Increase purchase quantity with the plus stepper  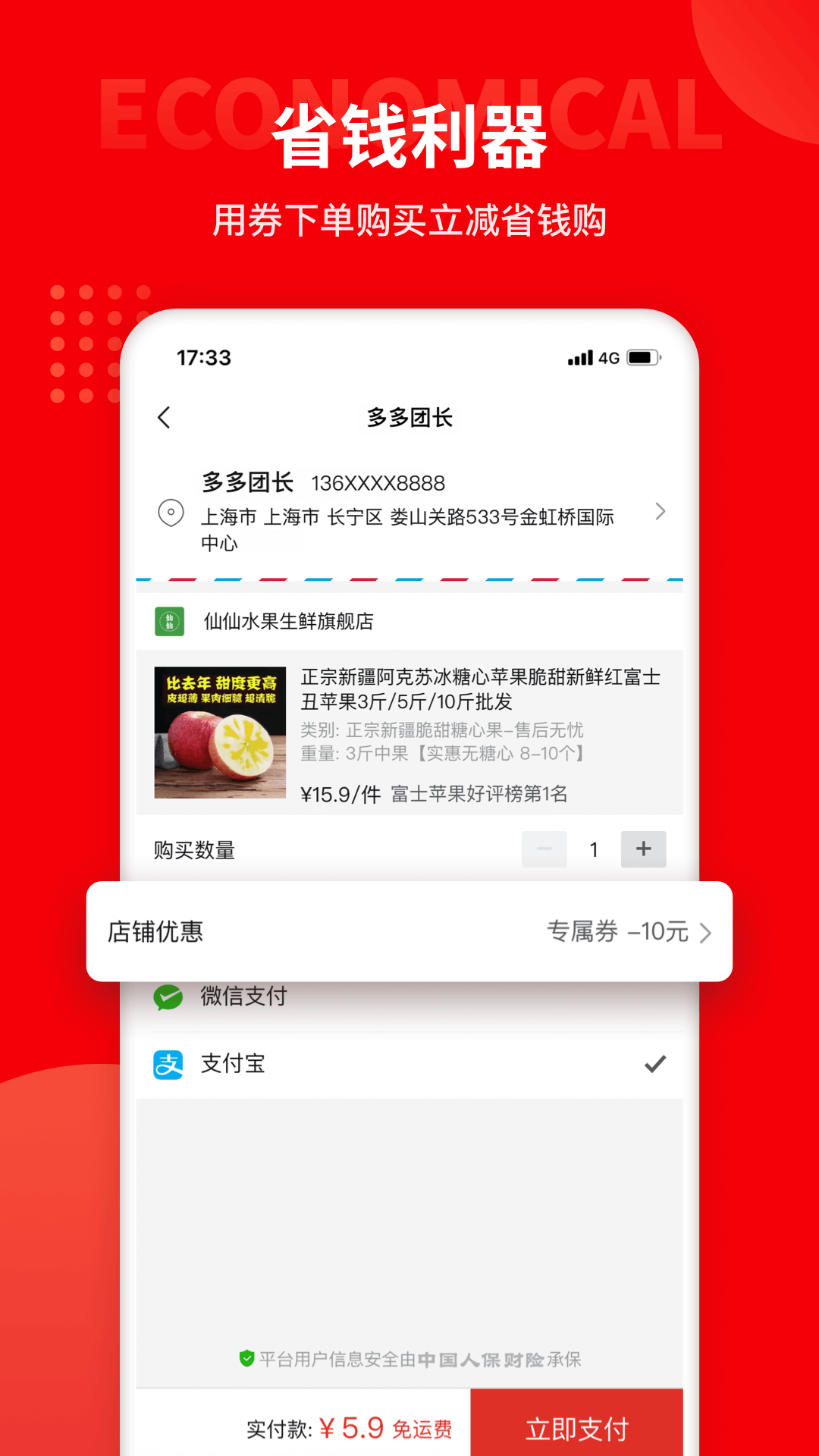(x=643, y=849)
